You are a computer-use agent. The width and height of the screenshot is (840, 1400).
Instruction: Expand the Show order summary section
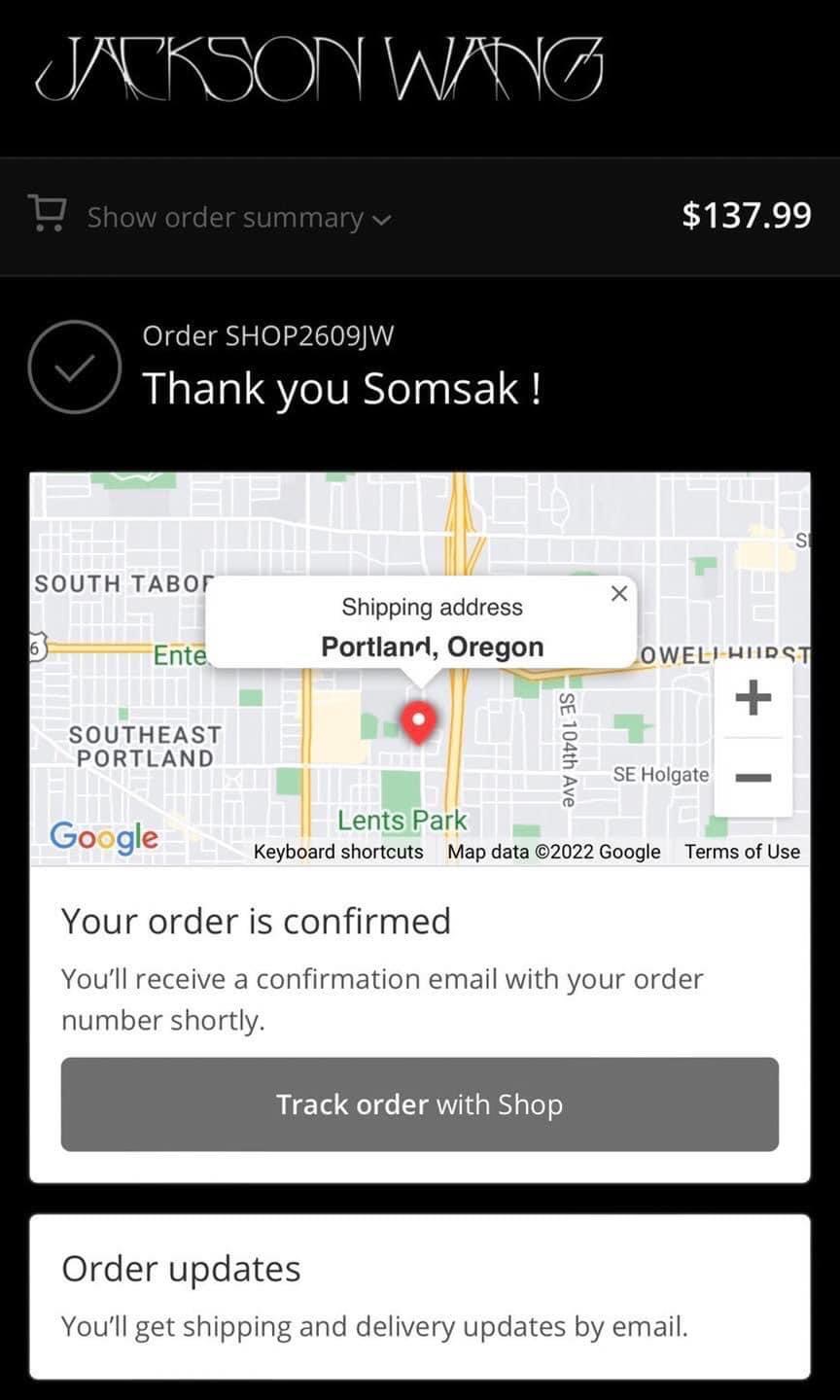coord(239,217)
